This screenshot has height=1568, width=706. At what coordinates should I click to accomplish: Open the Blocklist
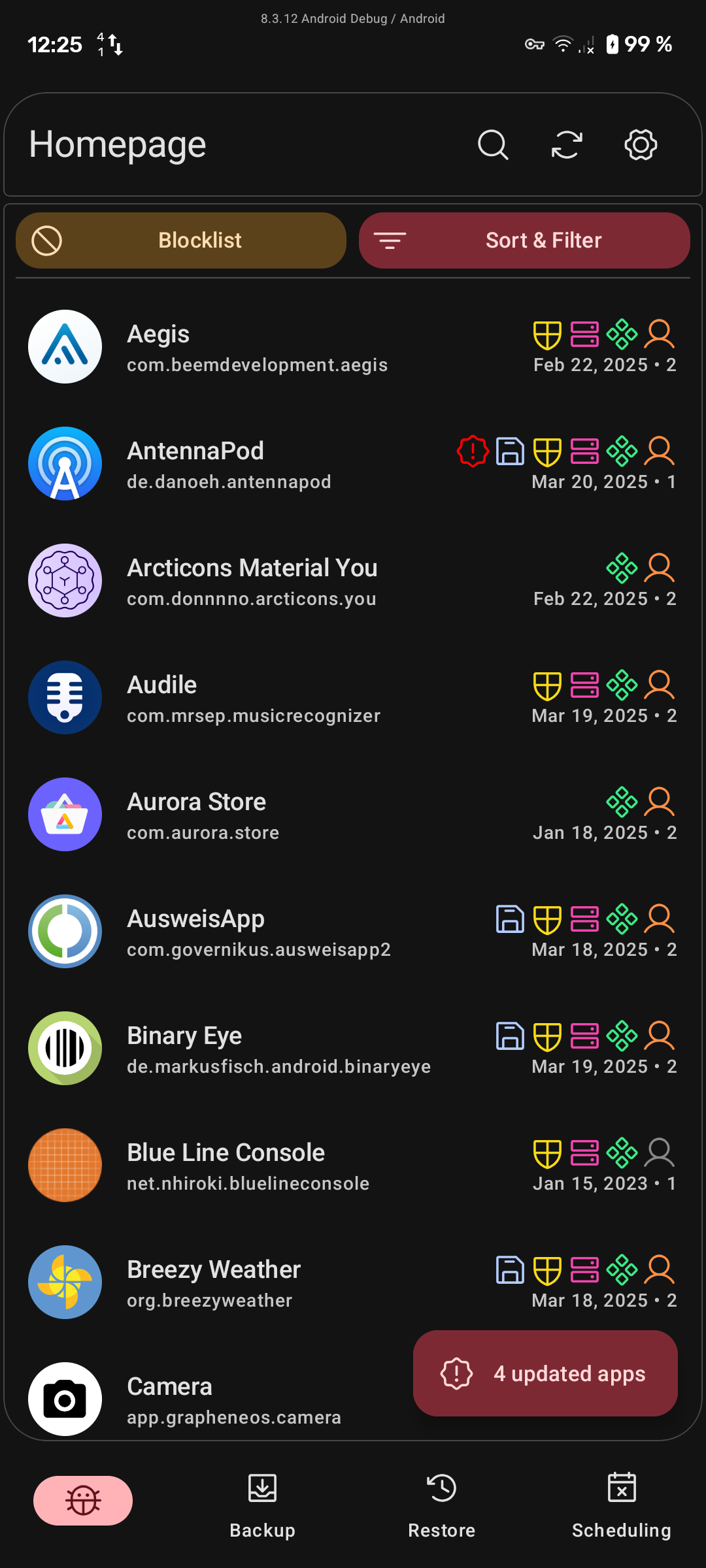click(x=181, y=240)
